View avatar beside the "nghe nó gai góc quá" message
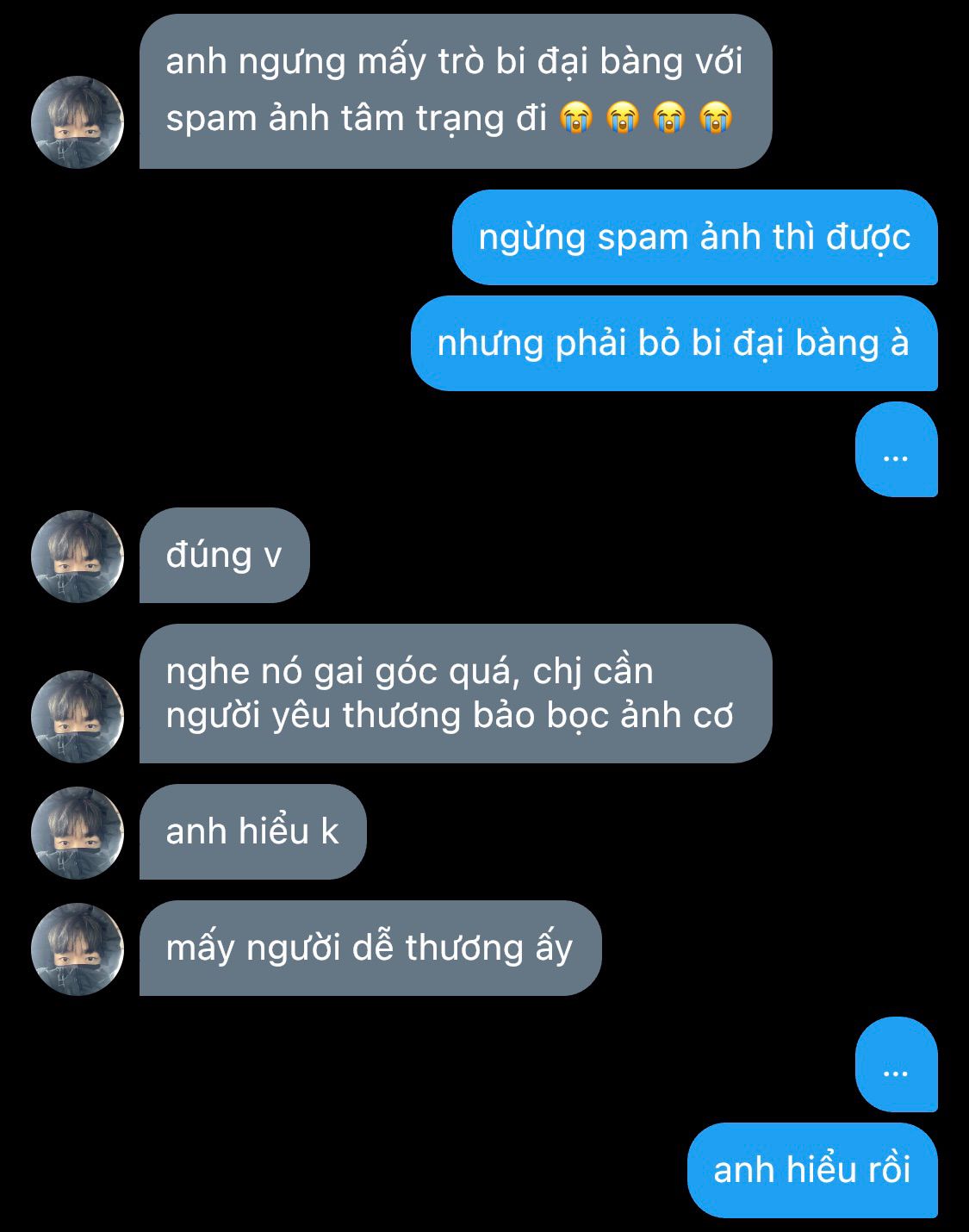 [78, 717]
